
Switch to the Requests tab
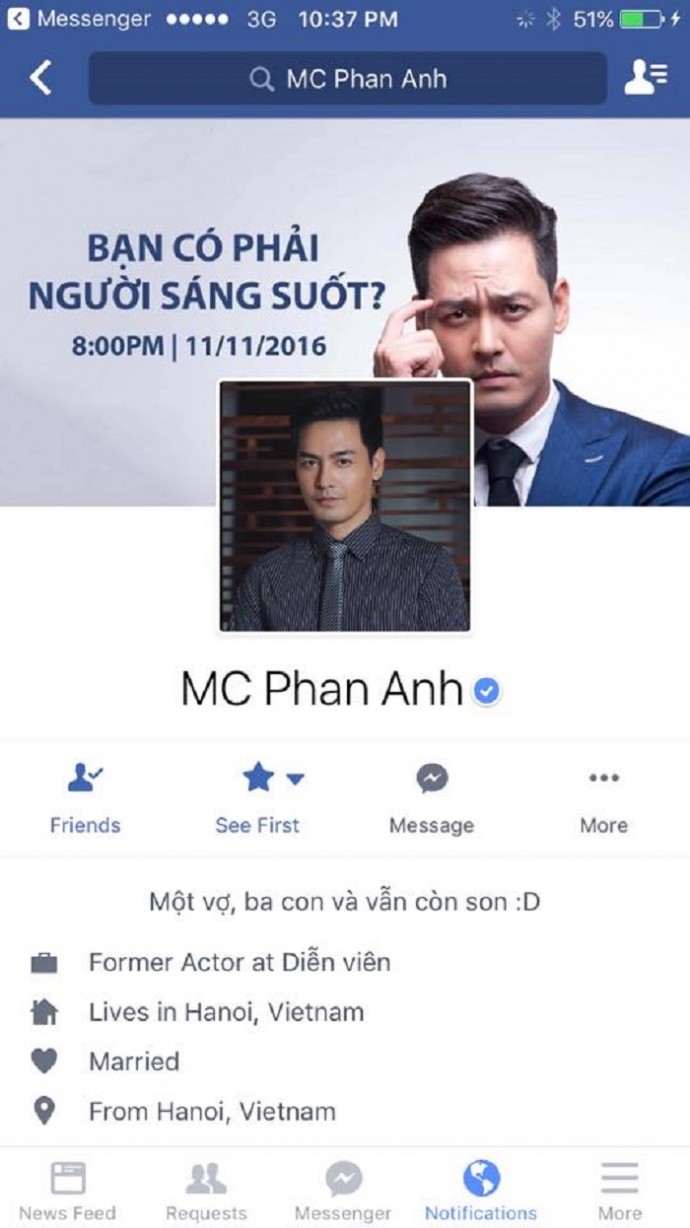click(x=205, y=1191)
